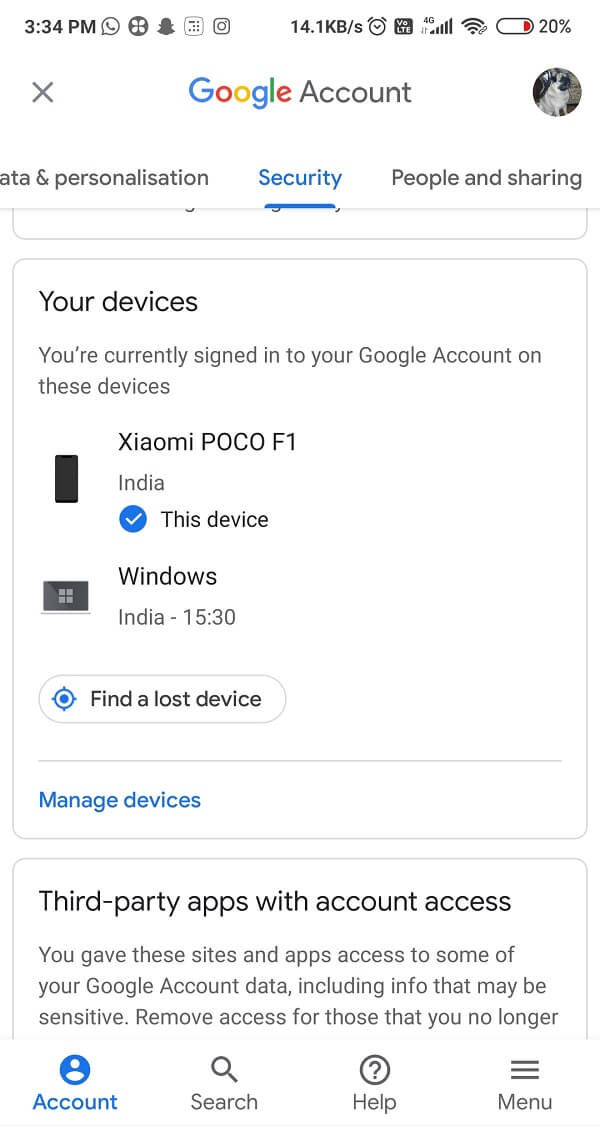Open the Menu in bottom navigation
The image size is (600, 1128).
click(x=524, y=1084)
